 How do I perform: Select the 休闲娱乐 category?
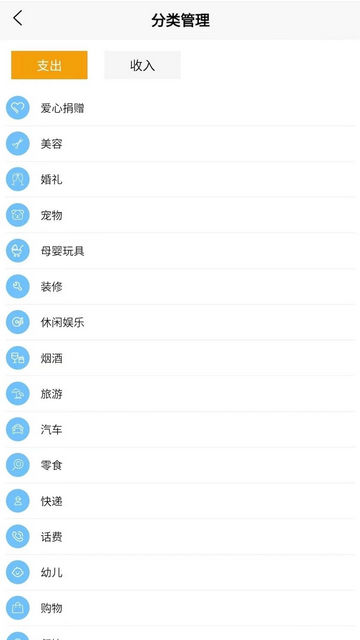pyautogui.click(x=180, y=322)
